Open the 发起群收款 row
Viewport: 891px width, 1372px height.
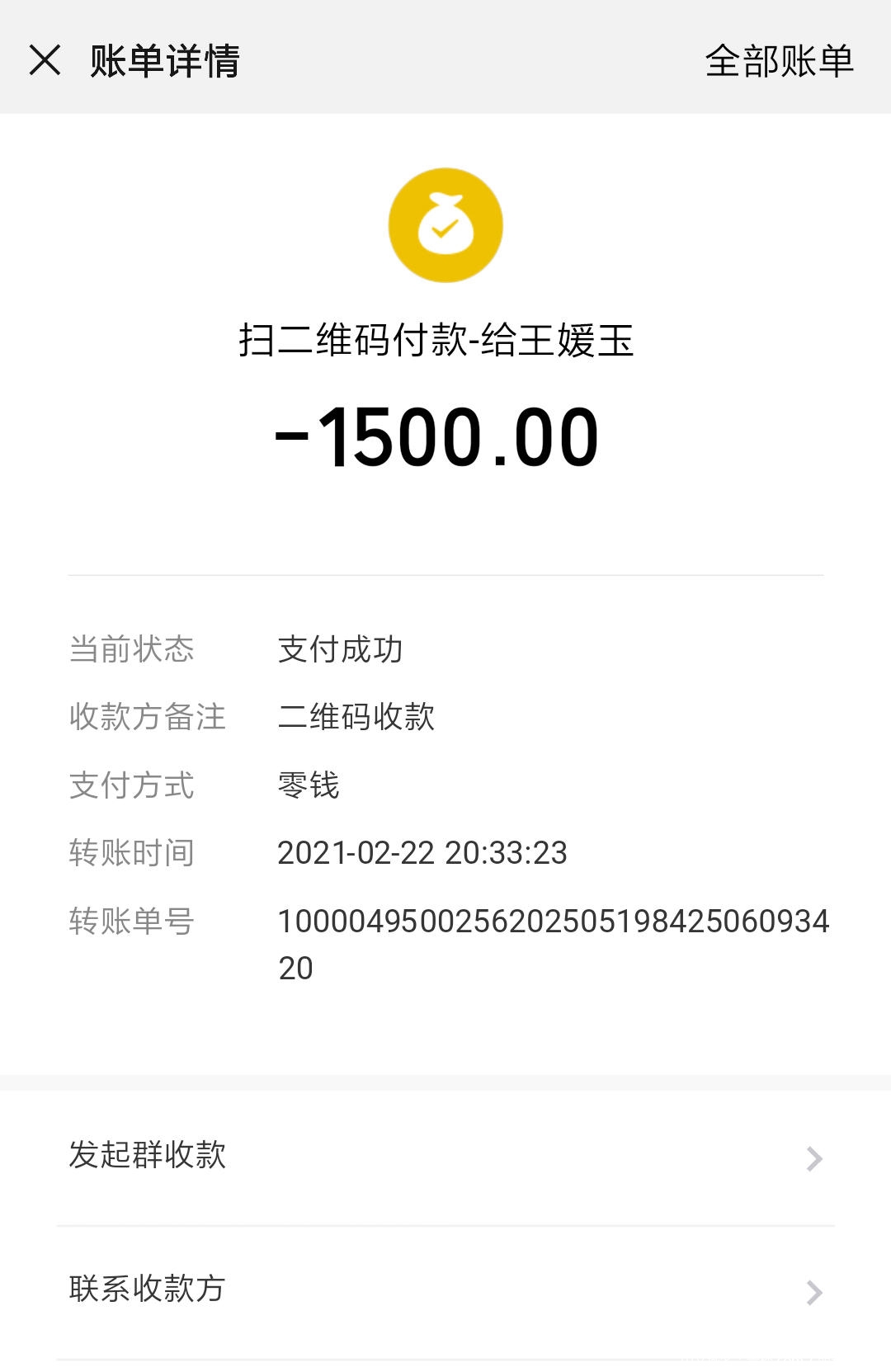[445, 1157]
